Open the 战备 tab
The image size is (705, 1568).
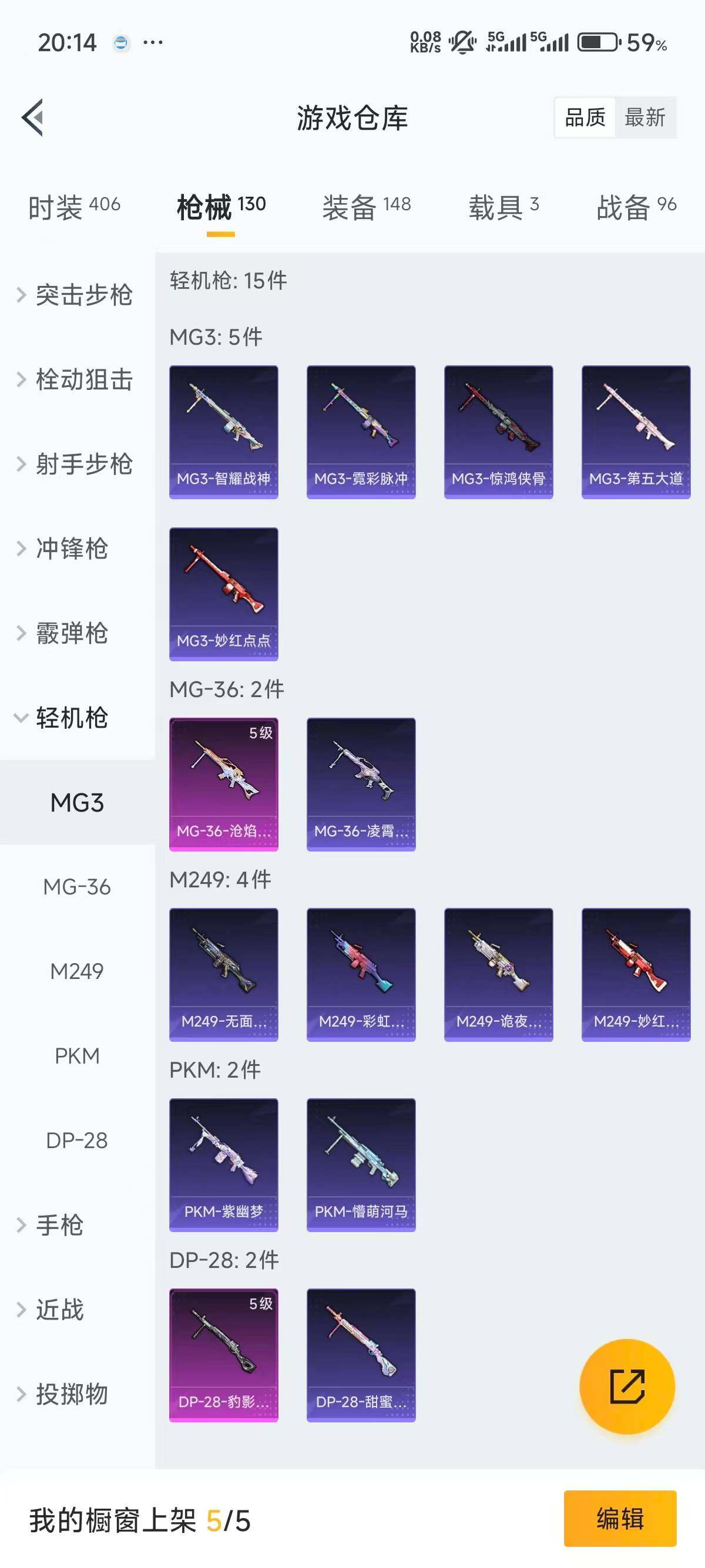tap(636, 207)
